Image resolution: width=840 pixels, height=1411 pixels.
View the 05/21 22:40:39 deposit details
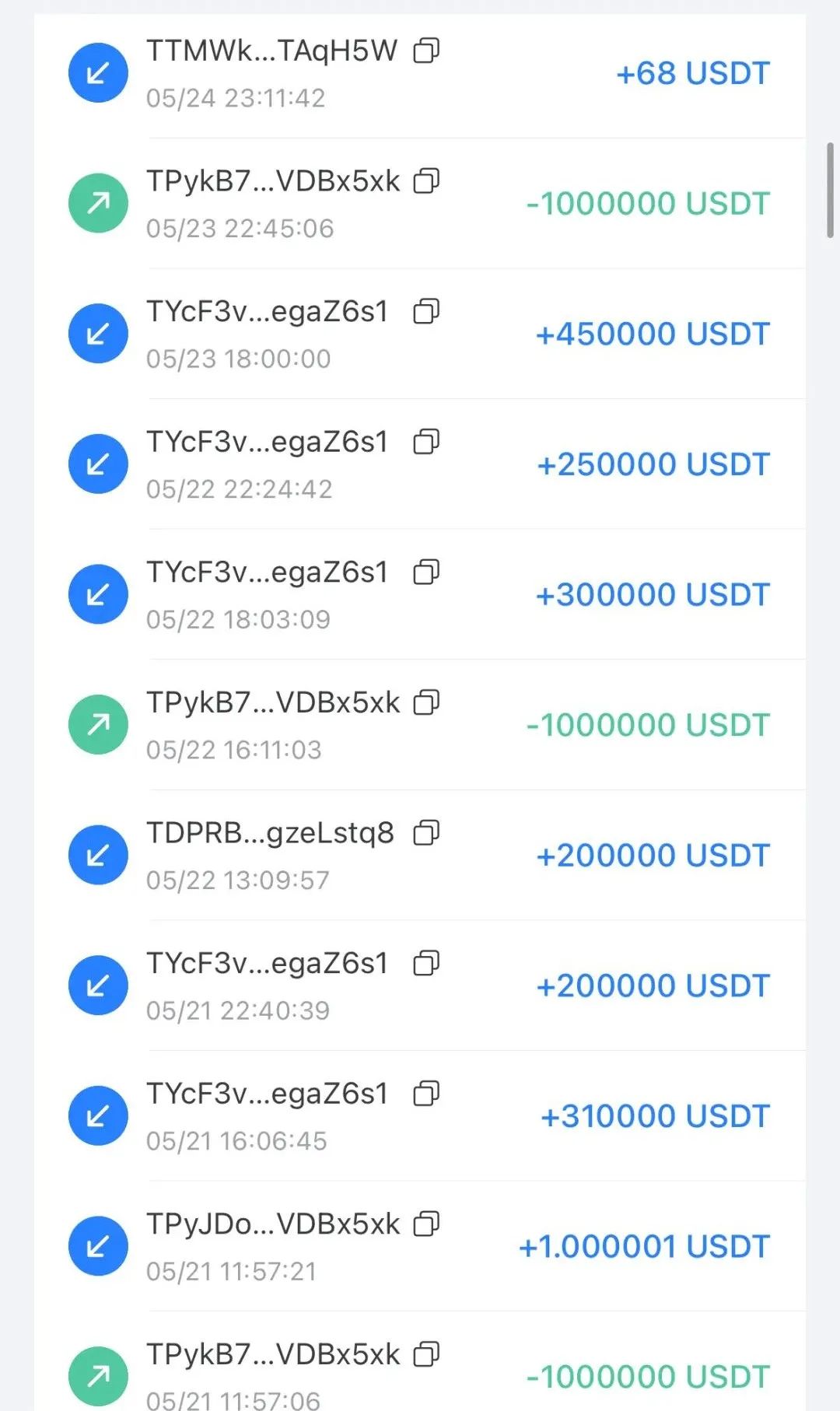(x=652, y=986)
